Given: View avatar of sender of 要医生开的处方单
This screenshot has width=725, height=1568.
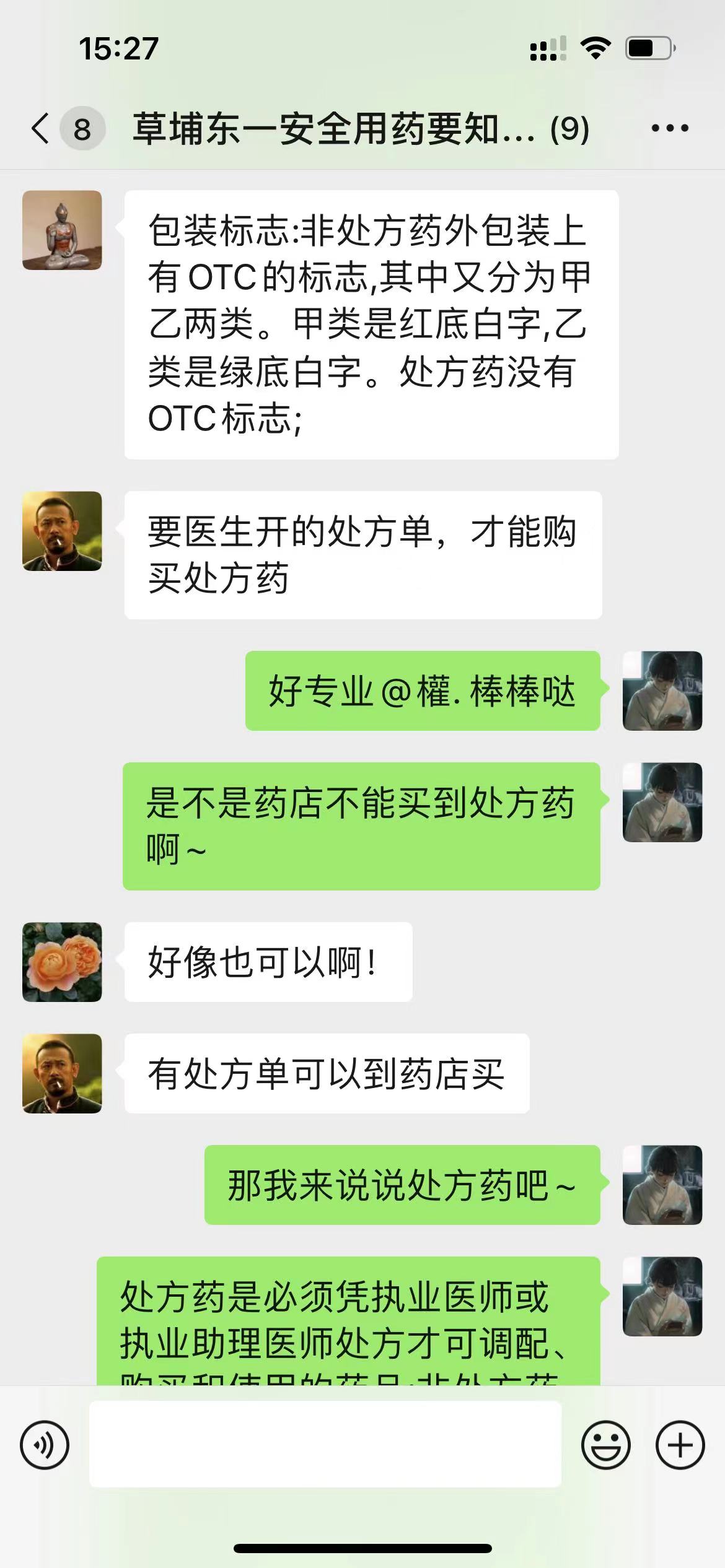Looking at the screenshot, I should (x=62, y=531).
